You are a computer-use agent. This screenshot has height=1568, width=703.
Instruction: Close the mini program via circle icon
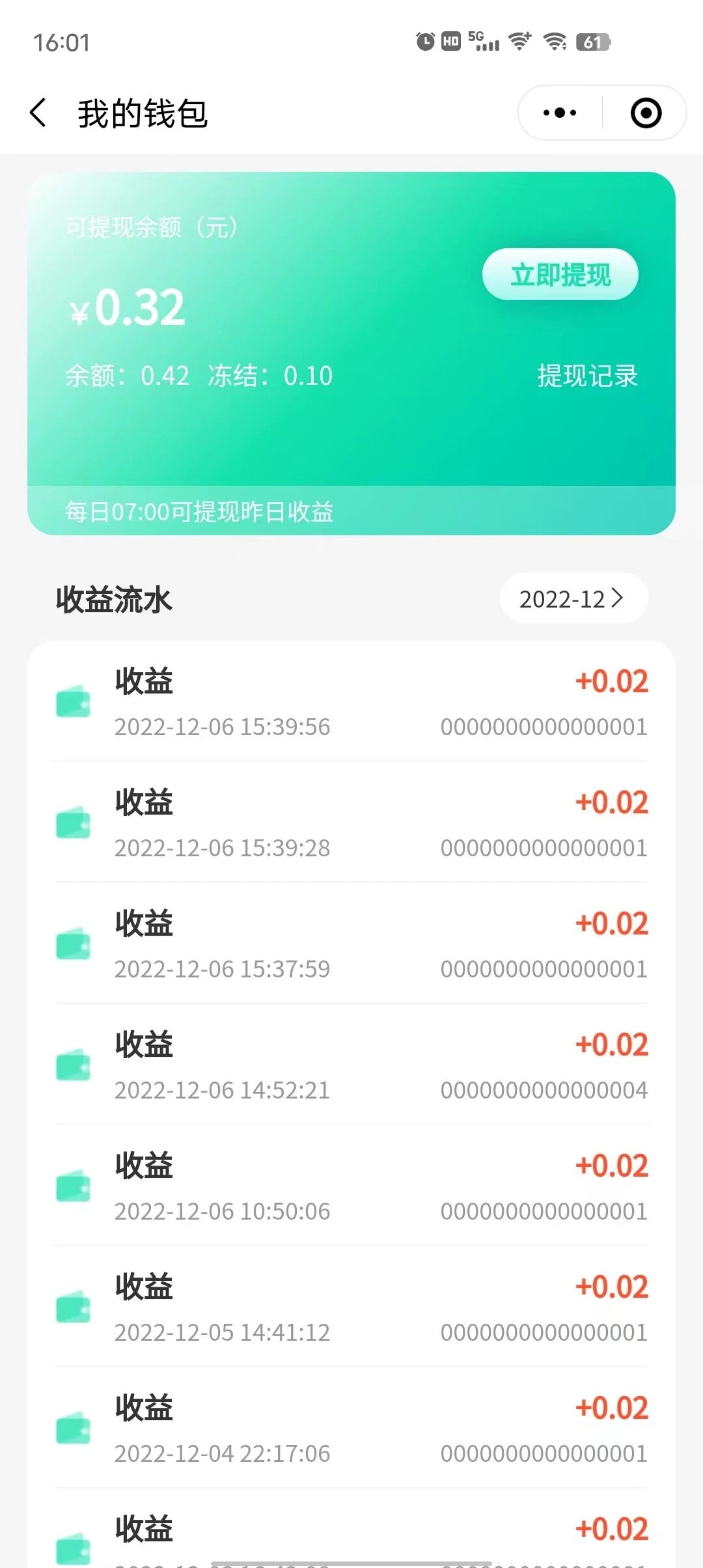click(646, 113)
